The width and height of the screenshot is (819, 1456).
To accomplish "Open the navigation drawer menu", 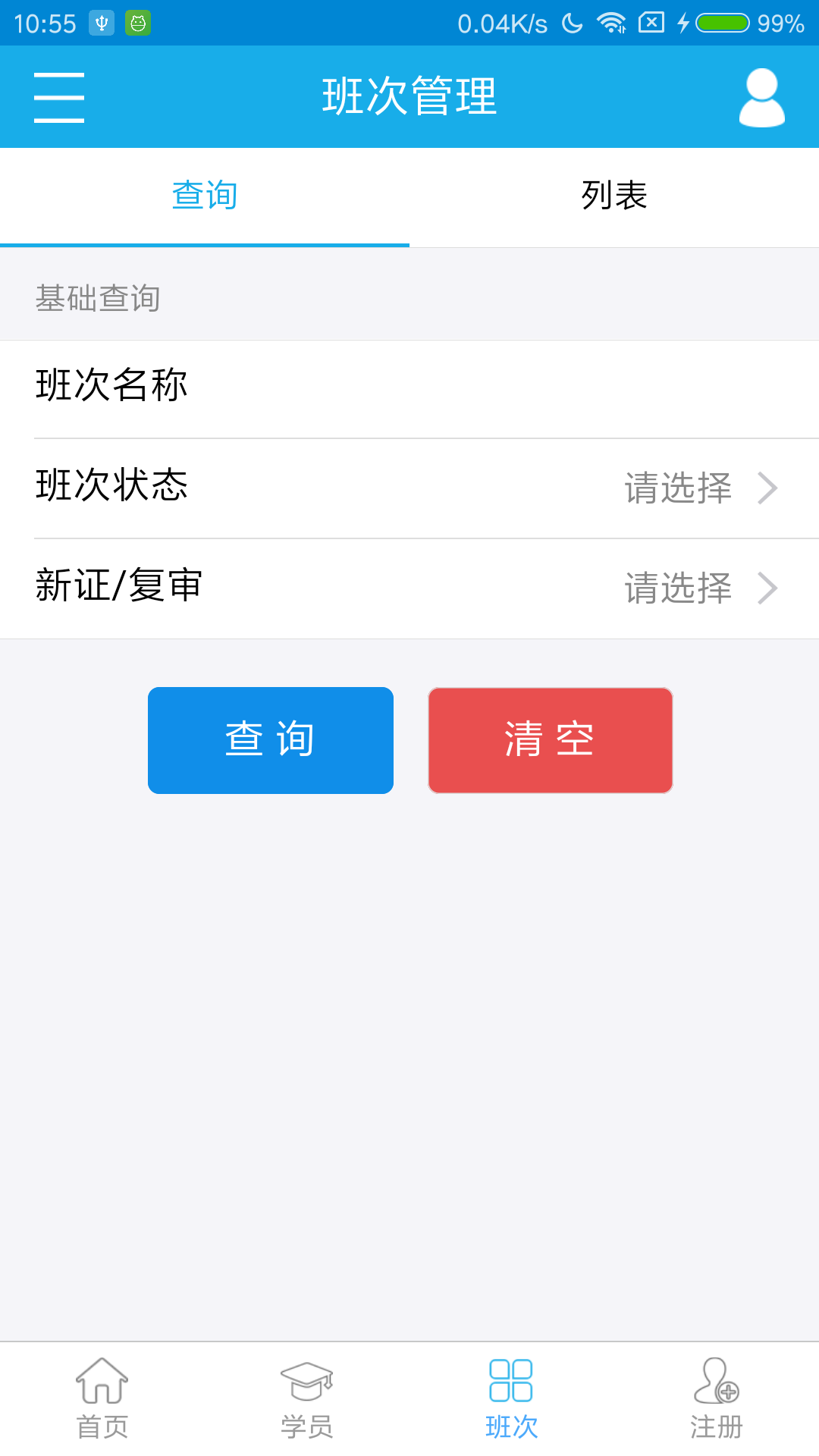I will [x=58, y=97].
